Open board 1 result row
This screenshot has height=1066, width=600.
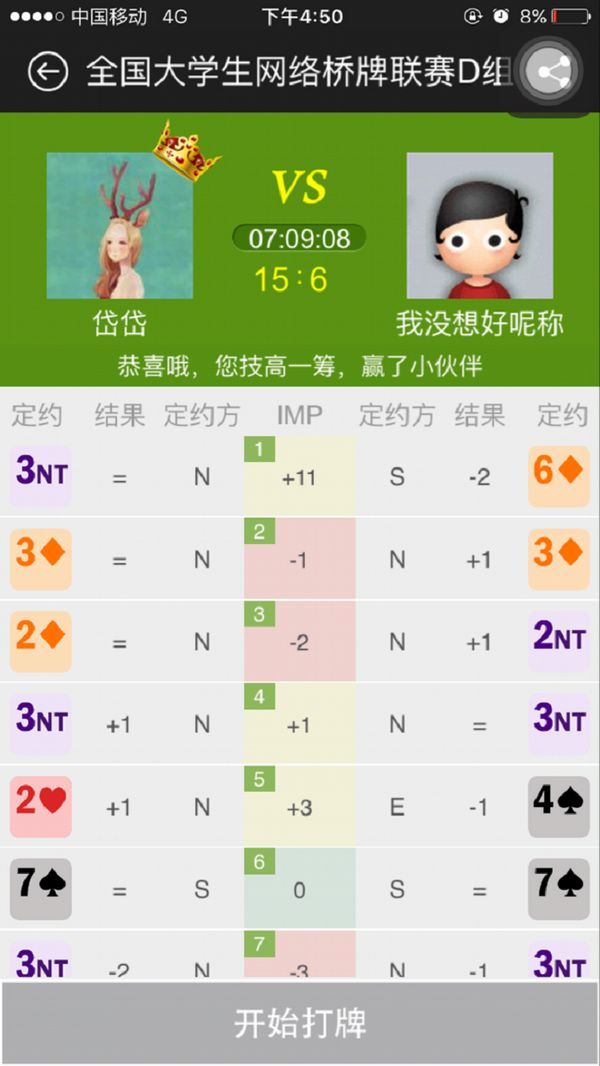tap(299, 477)
